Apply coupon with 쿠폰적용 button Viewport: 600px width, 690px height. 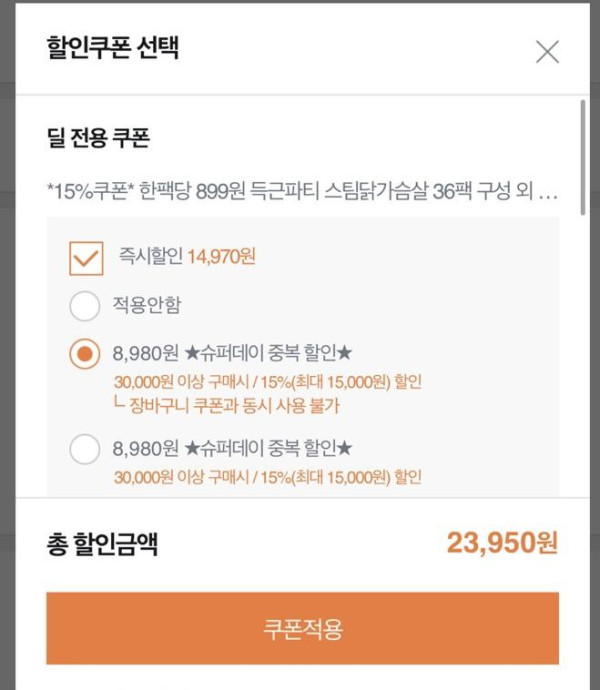[302, 628]
